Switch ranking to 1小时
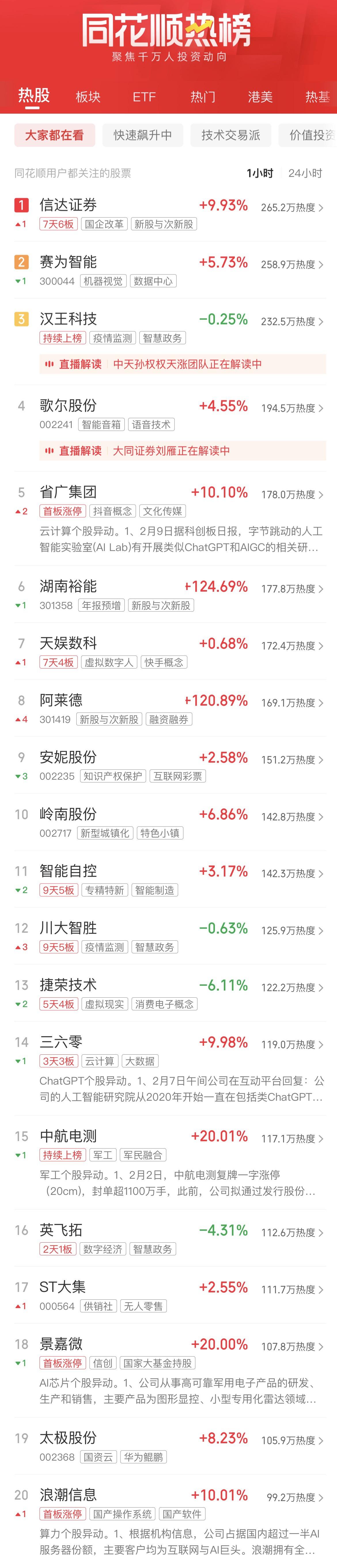 pyautogui.click(x=260, y=174)
